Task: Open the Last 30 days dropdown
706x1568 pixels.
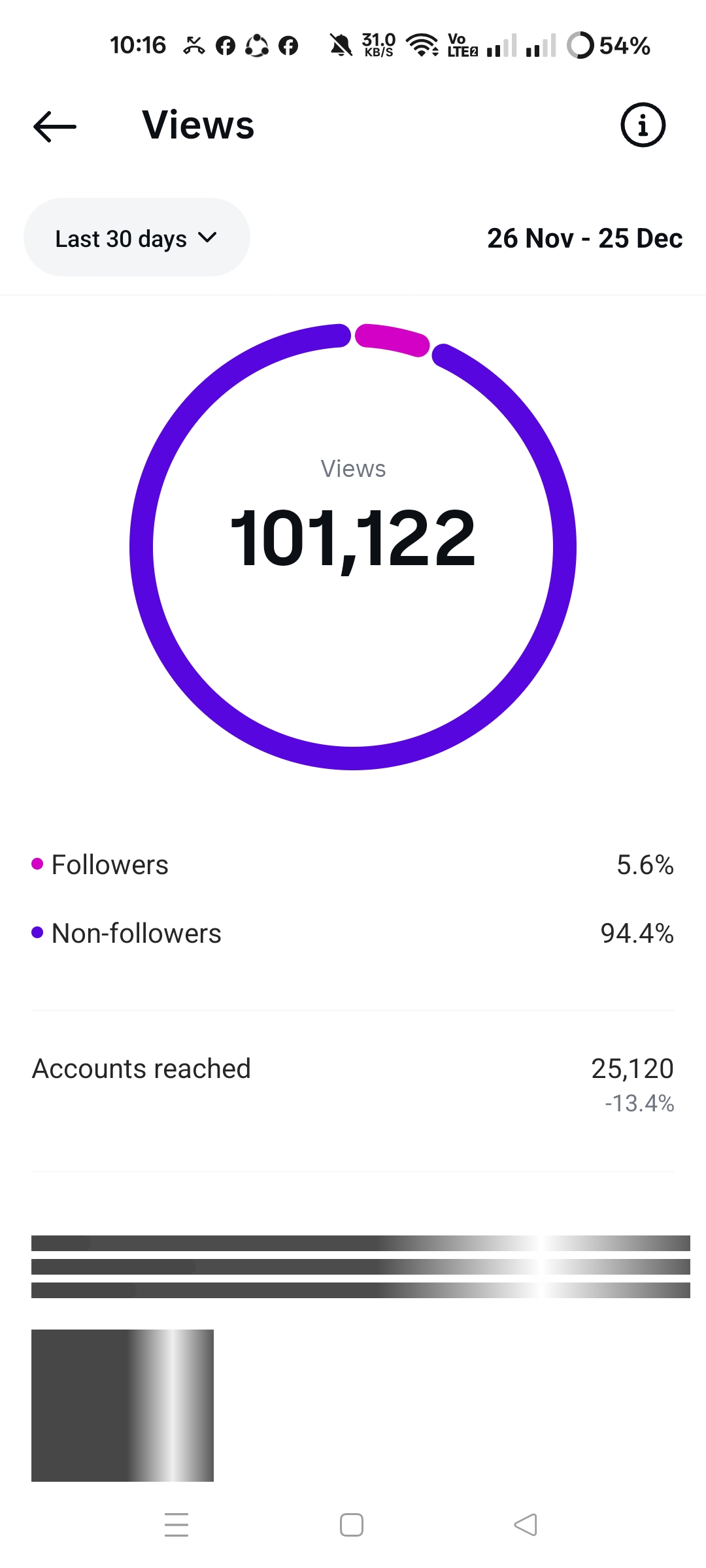Action: pyautogui.click(x=137, y=238)
